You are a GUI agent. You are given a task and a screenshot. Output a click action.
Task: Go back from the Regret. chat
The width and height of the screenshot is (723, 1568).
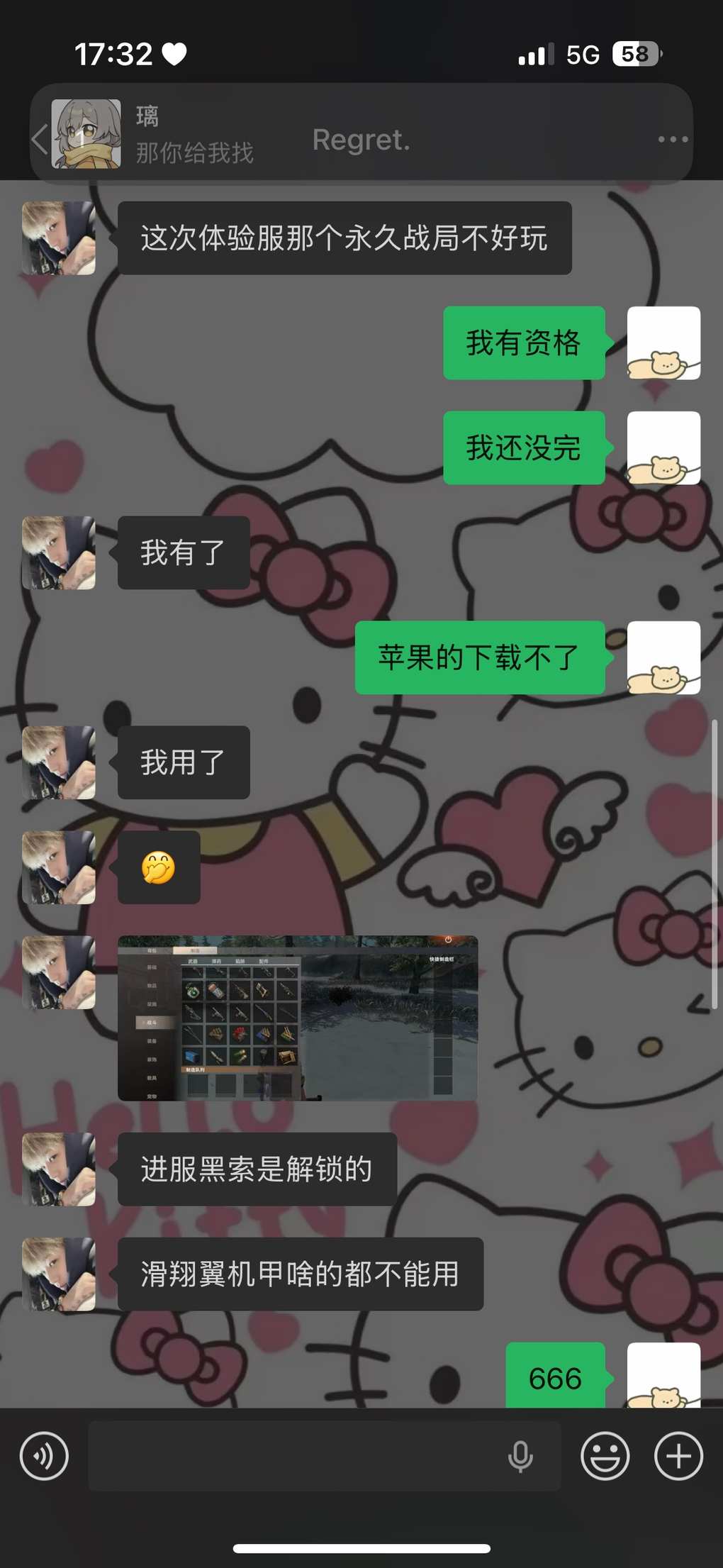coord(40,139)
